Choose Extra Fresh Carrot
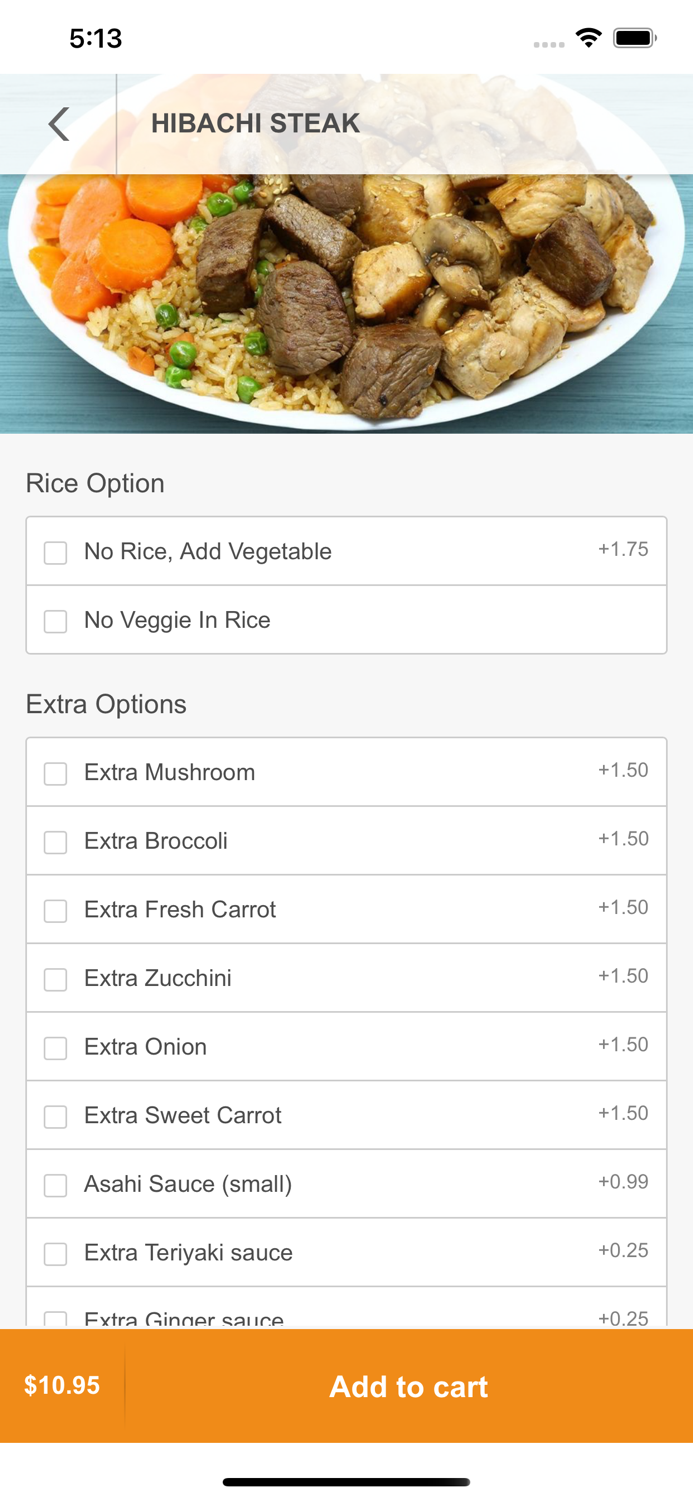The height and width of the screenshot is (1500, 693). (x=56, y=911)
